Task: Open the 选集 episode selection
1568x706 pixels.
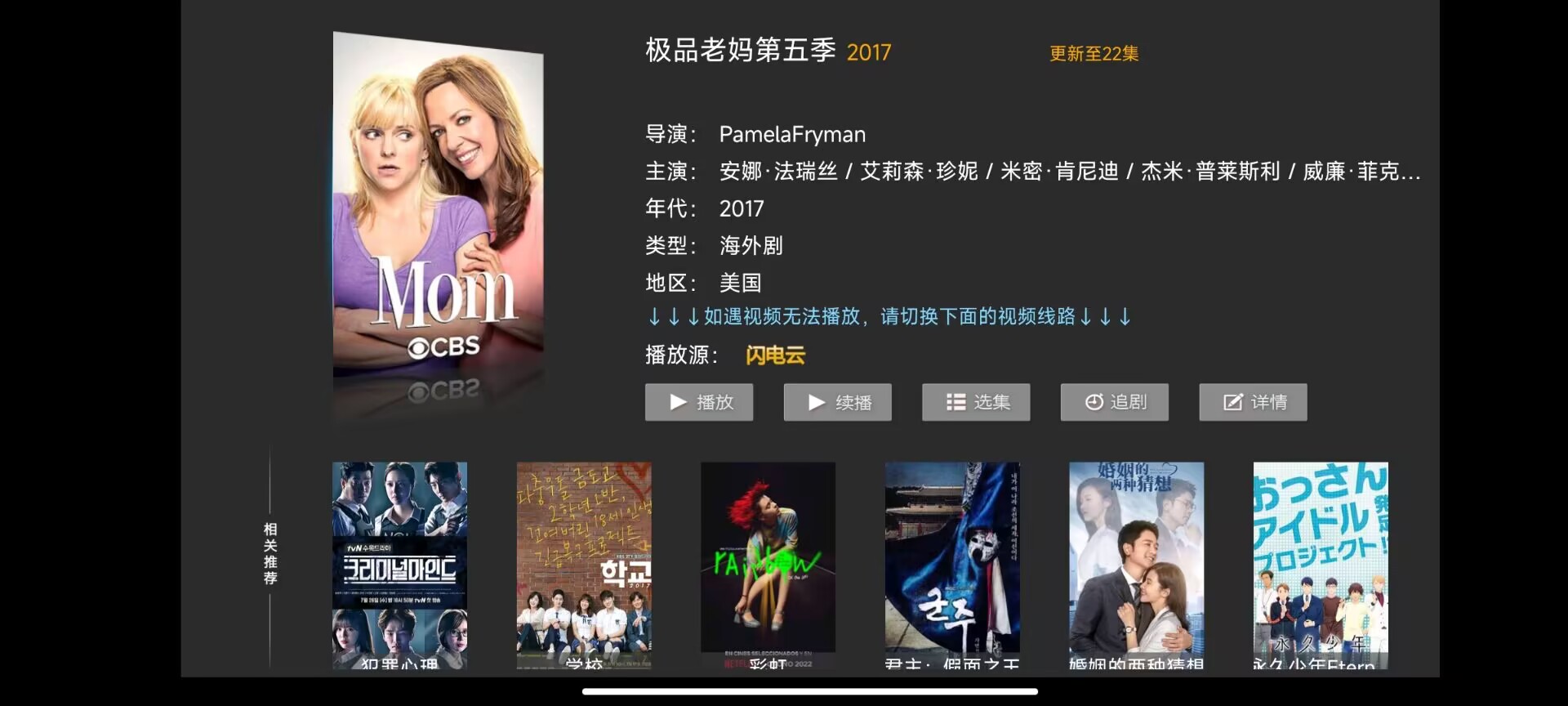Action: 976,402
